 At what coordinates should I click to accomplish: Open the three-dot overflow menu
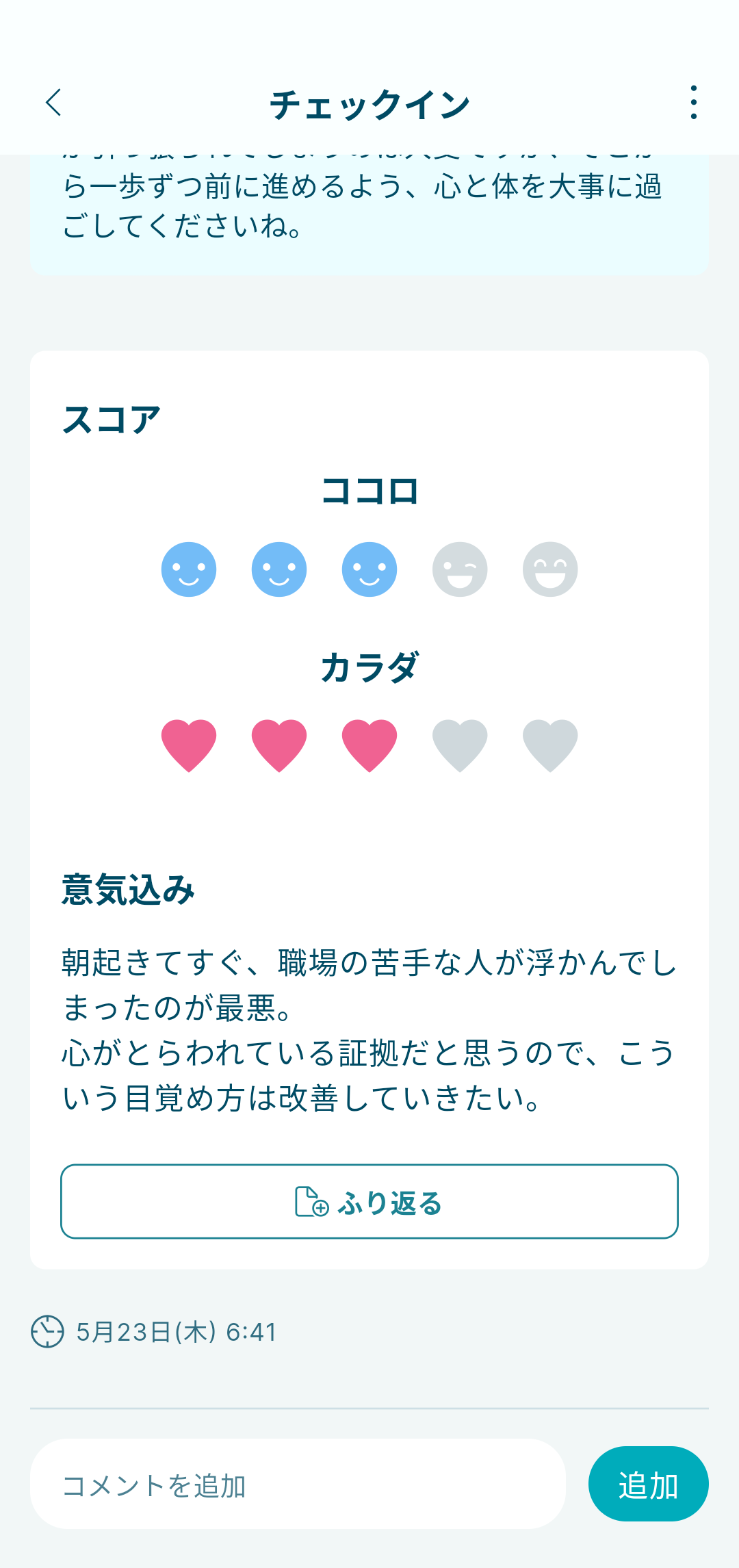(x=692, y=103)
